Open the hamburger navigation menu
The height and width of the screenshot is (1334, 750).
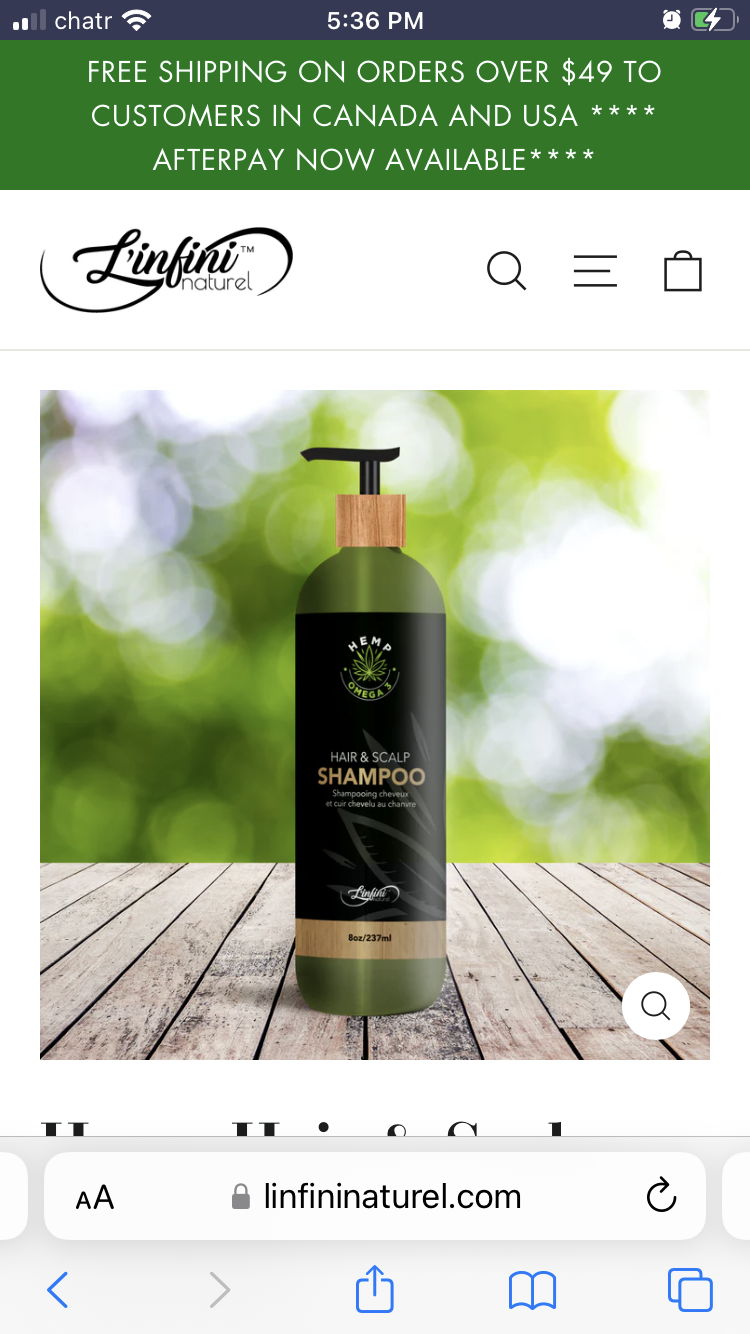click(595, 271)
